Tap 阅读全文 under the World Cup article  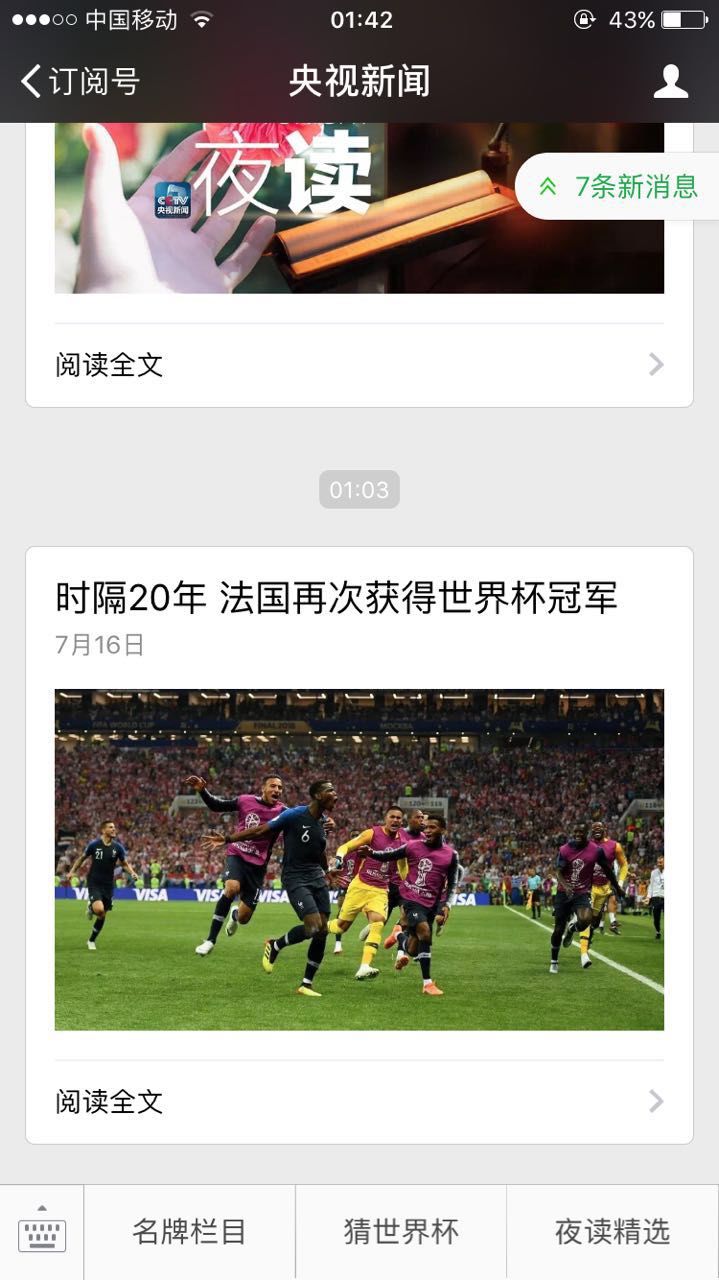click(359, 1102)
